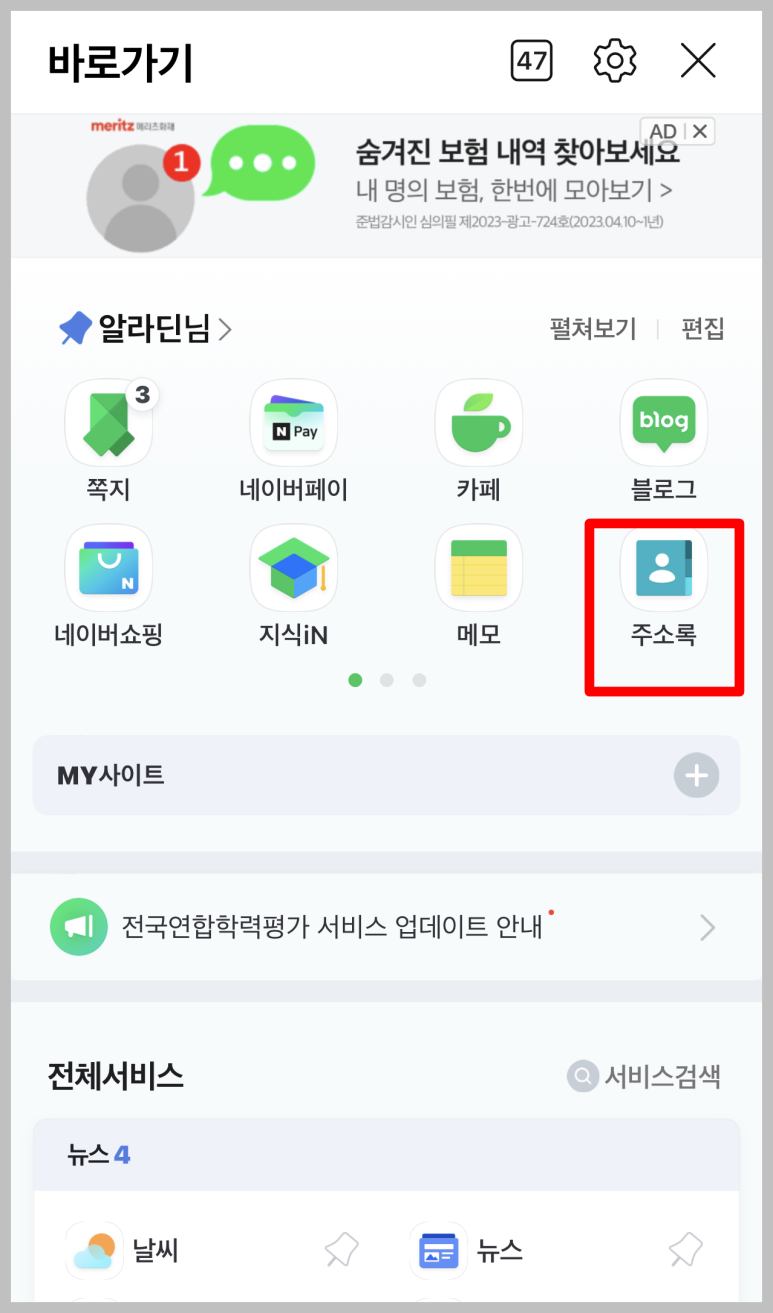Dismiss the Meritz ad banner

(x=700, y=132)
